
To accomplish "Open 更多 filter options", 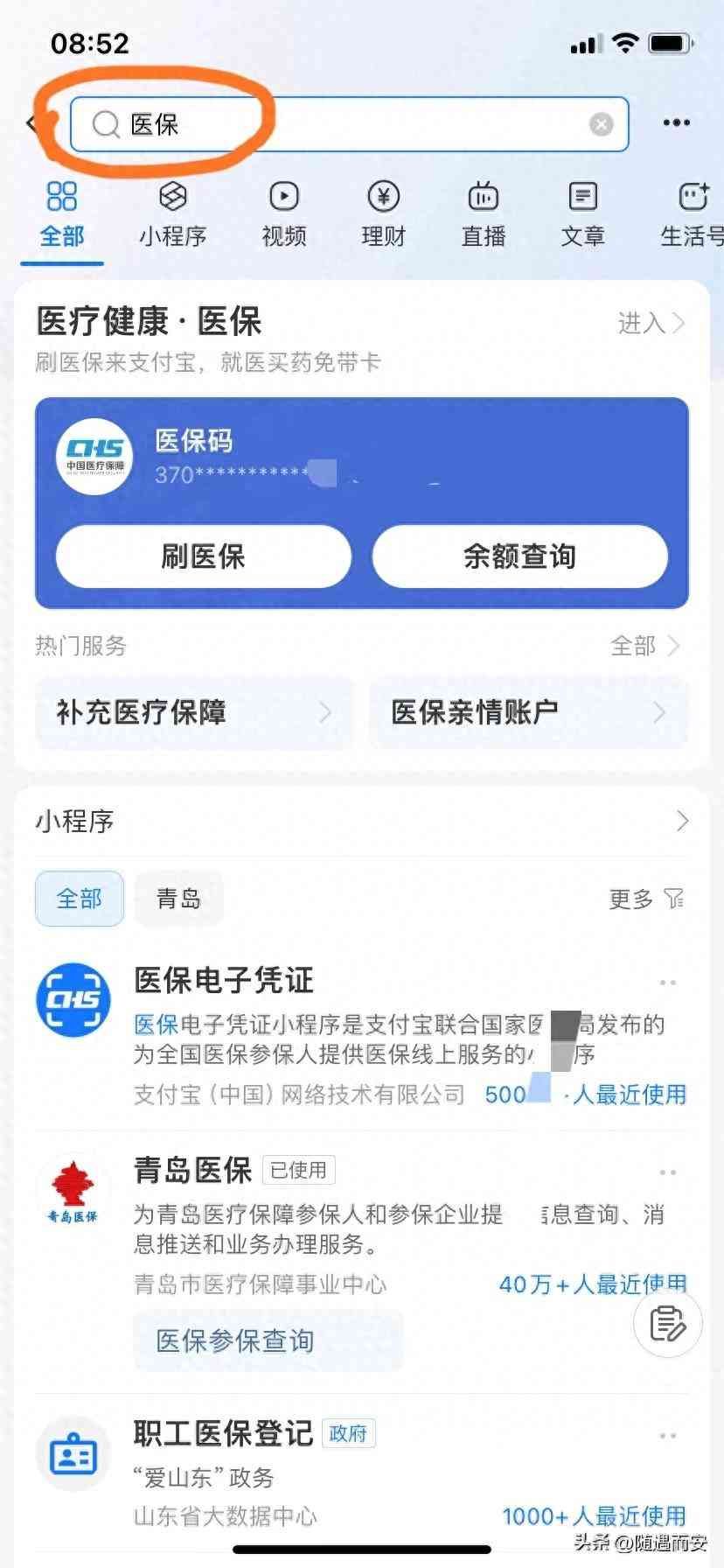I will coord(645,899).
